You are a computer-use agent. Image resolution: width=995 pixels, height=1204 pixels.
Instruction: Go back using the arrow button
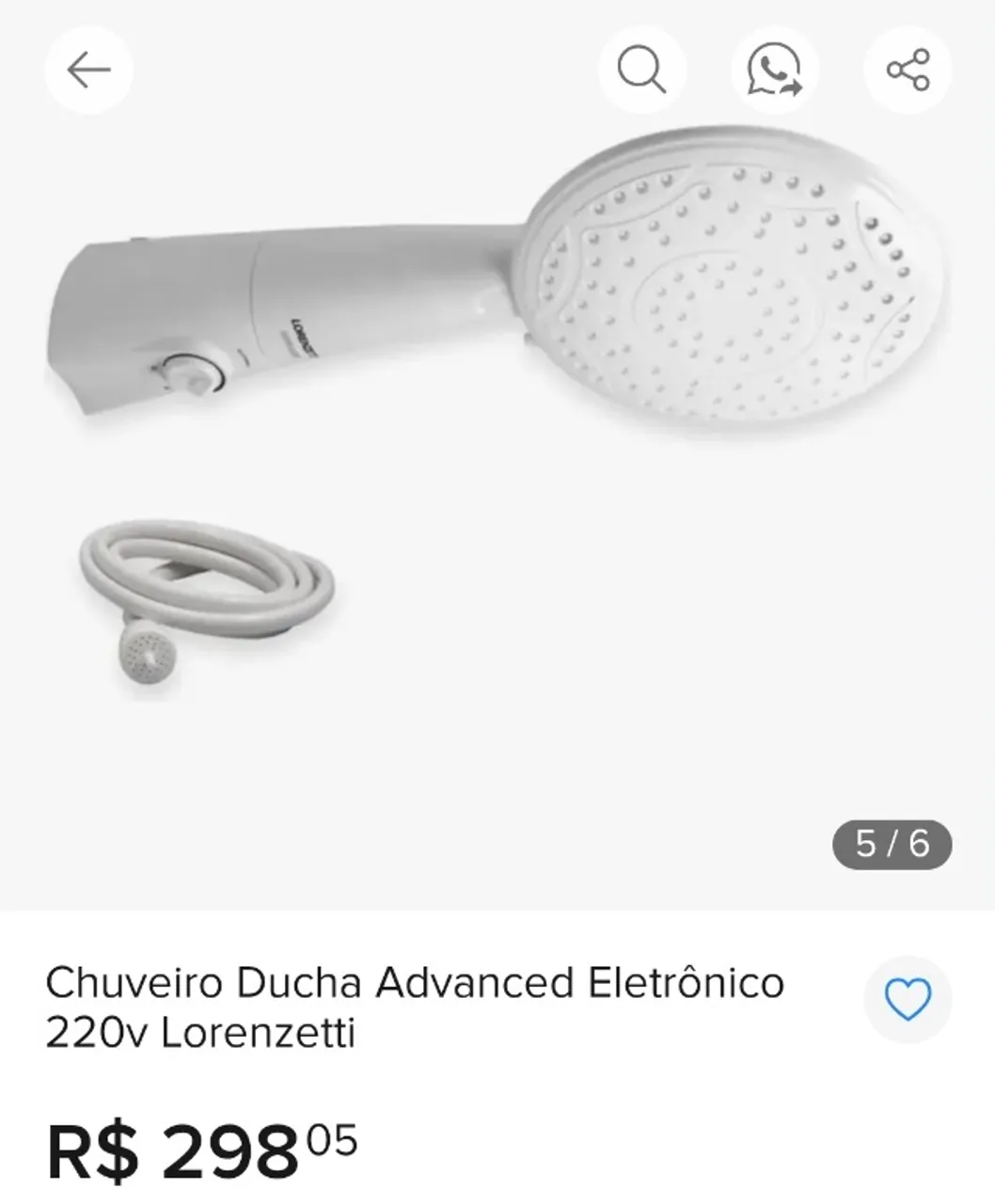pos(89,71)
